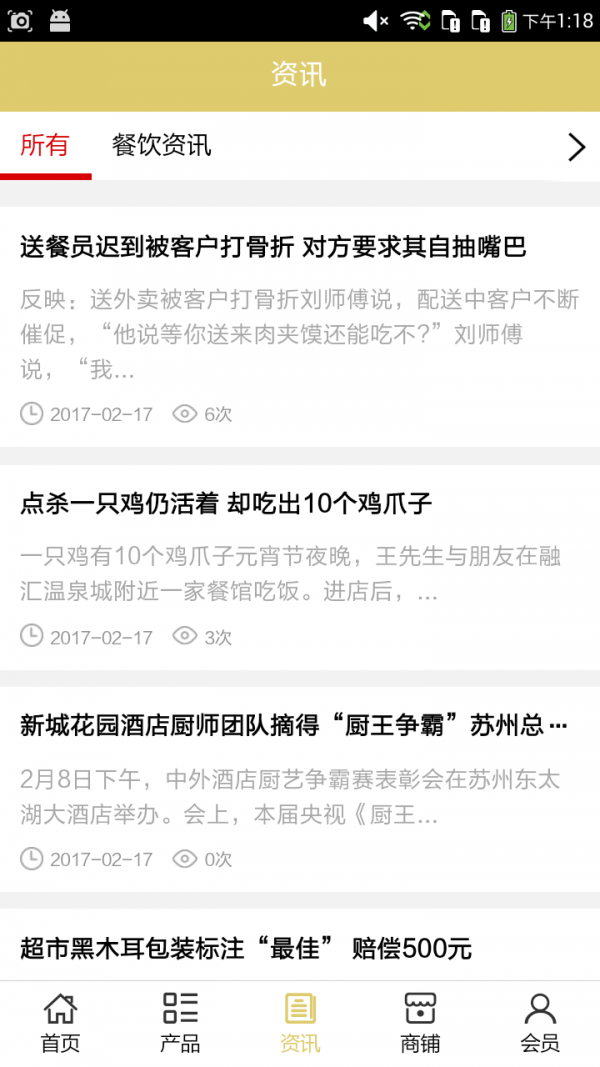
Task: Open the article 送餐员迟到被客户打骨折
Action: point(273,247)
